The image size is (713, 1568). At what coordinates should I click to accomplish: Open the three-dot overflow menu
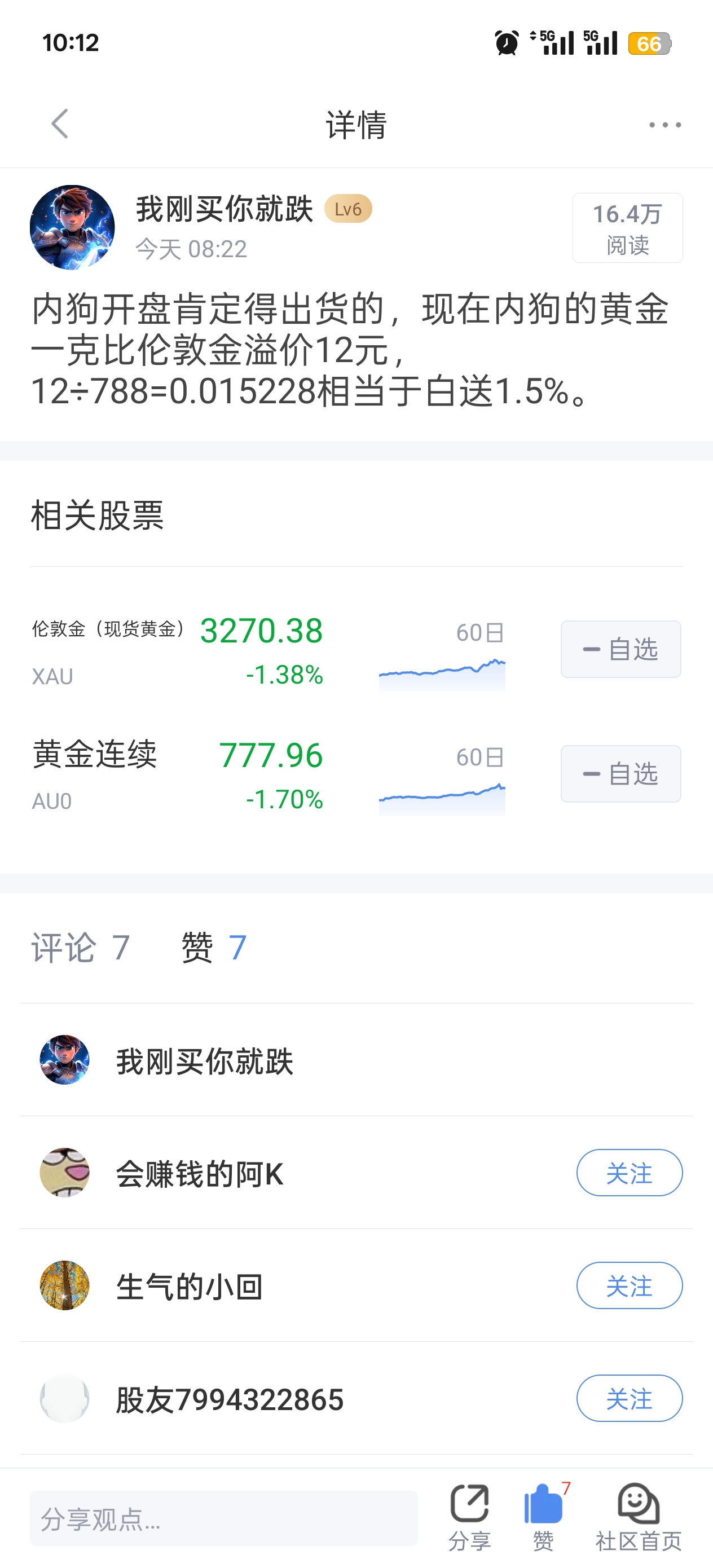pyautogui.click(x=664, y=125)
